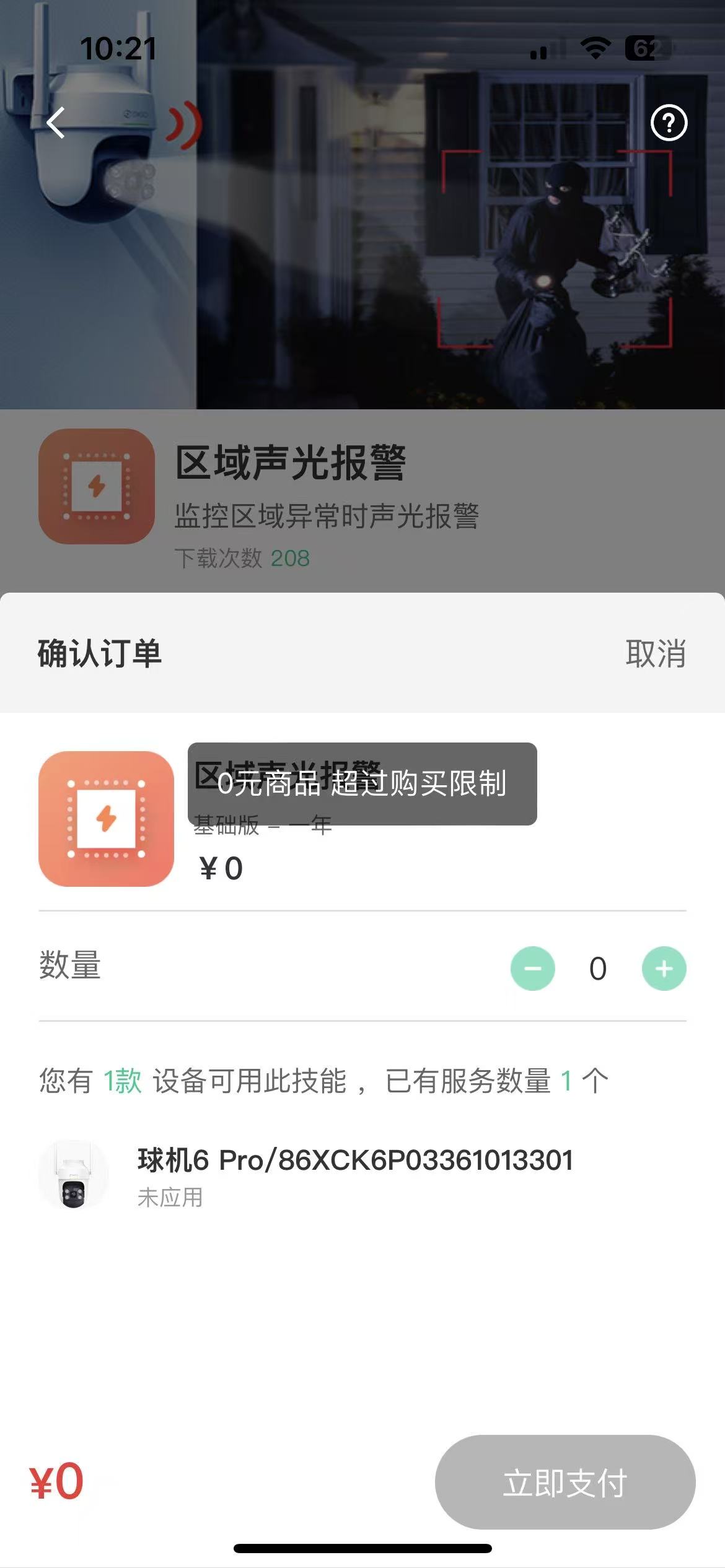Image resolution: width=725 pixels, height=1568 pixels.
Task: Tap the back arrow at top left
Action: (x=56, y=123)
